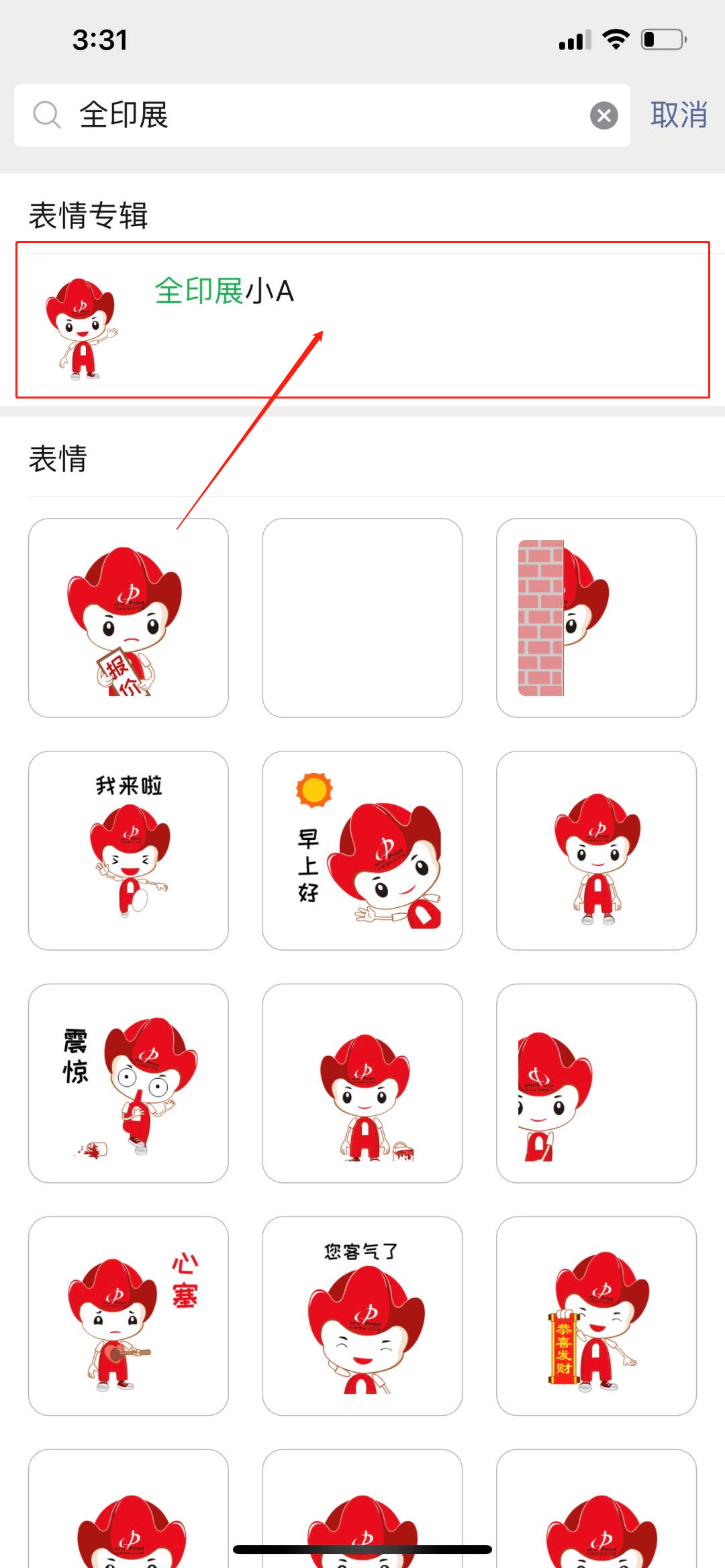Choose the 恭喜发财 sticker
Image resolution: width=725 pixels, height=1568 pixels.
(x=596, y=1316)
